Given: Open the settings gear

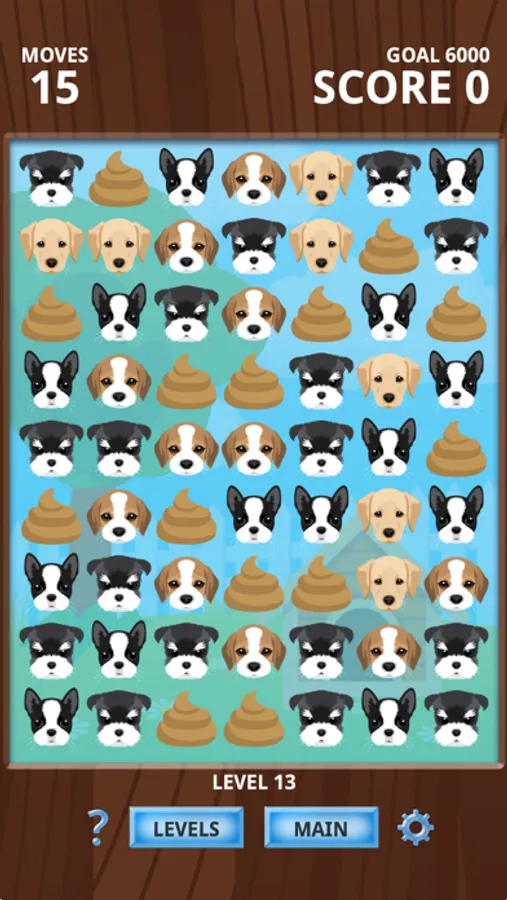Looking at the screenshot, I should (415, 827).
